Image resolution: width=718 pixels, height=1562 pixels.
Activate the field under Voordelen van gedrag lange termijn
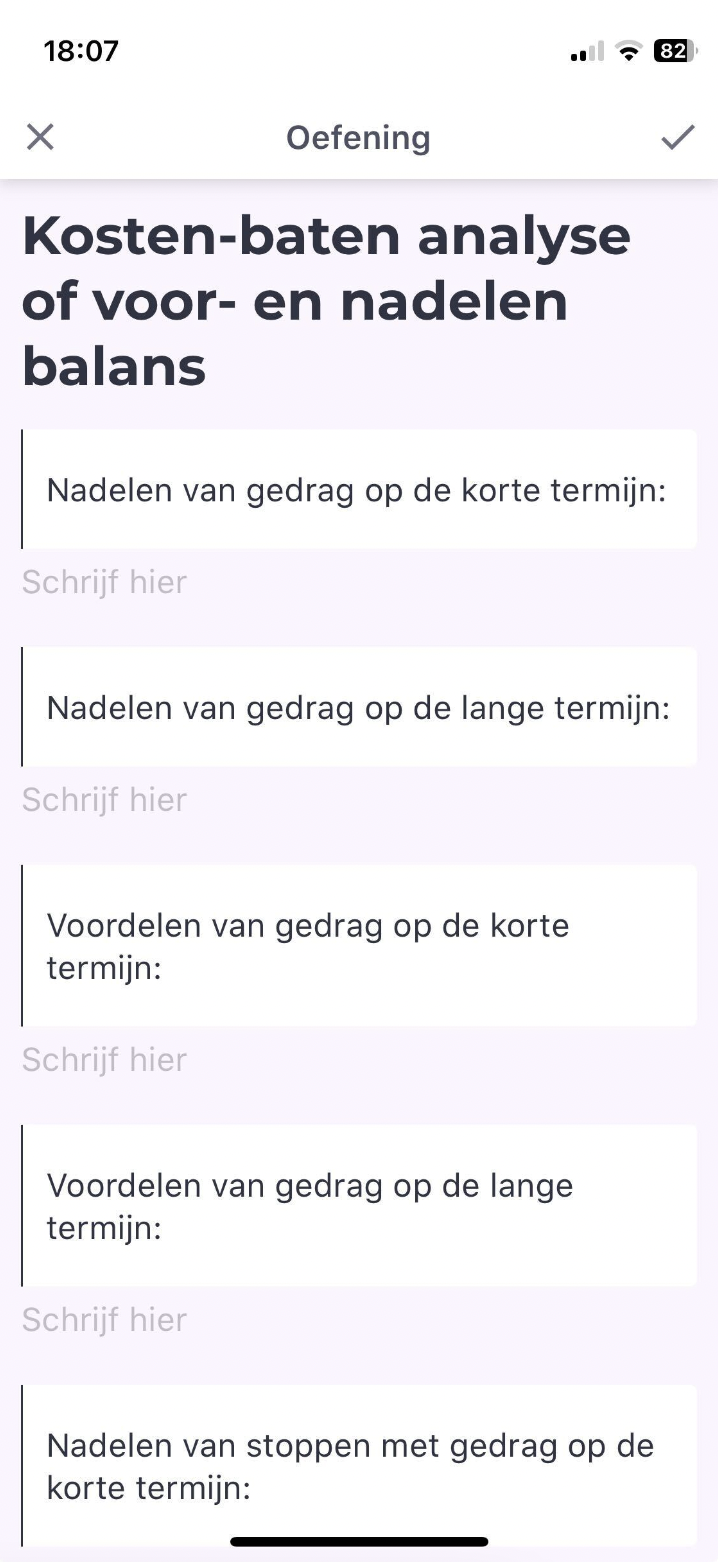(x=359, y=1320)
